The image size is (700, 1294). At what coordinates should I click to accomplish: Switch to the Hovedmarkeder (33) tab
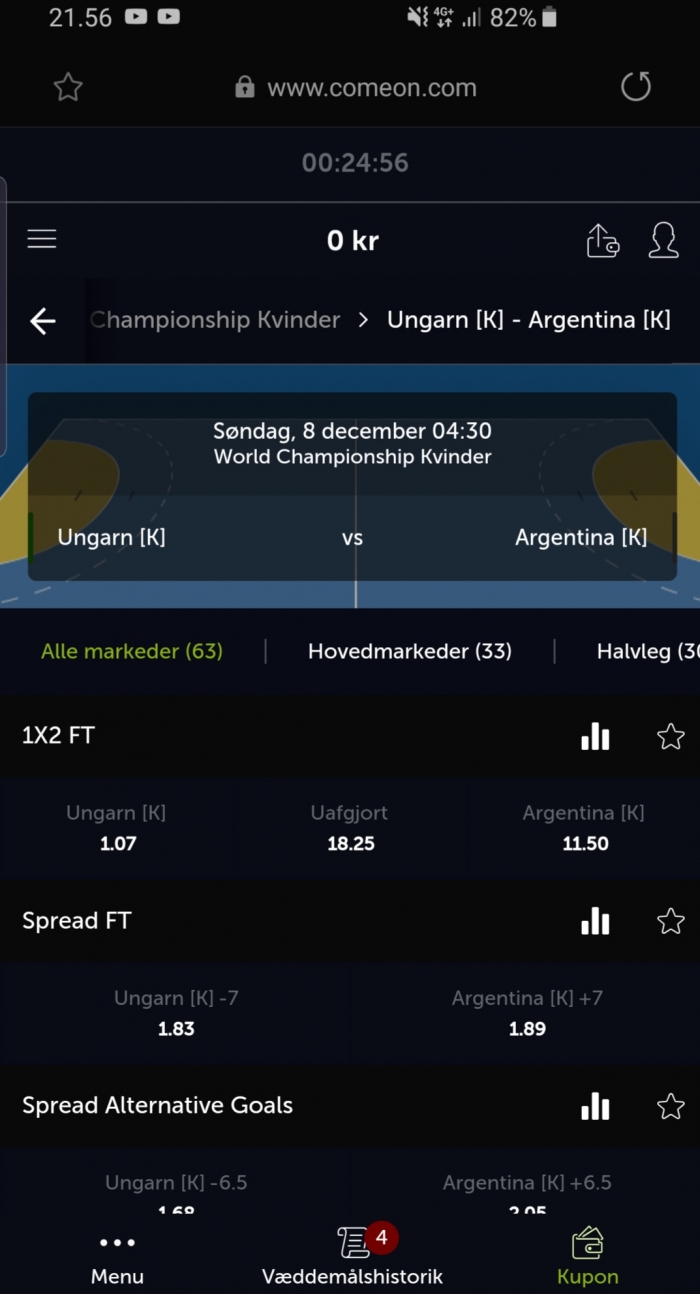point(409,651)
